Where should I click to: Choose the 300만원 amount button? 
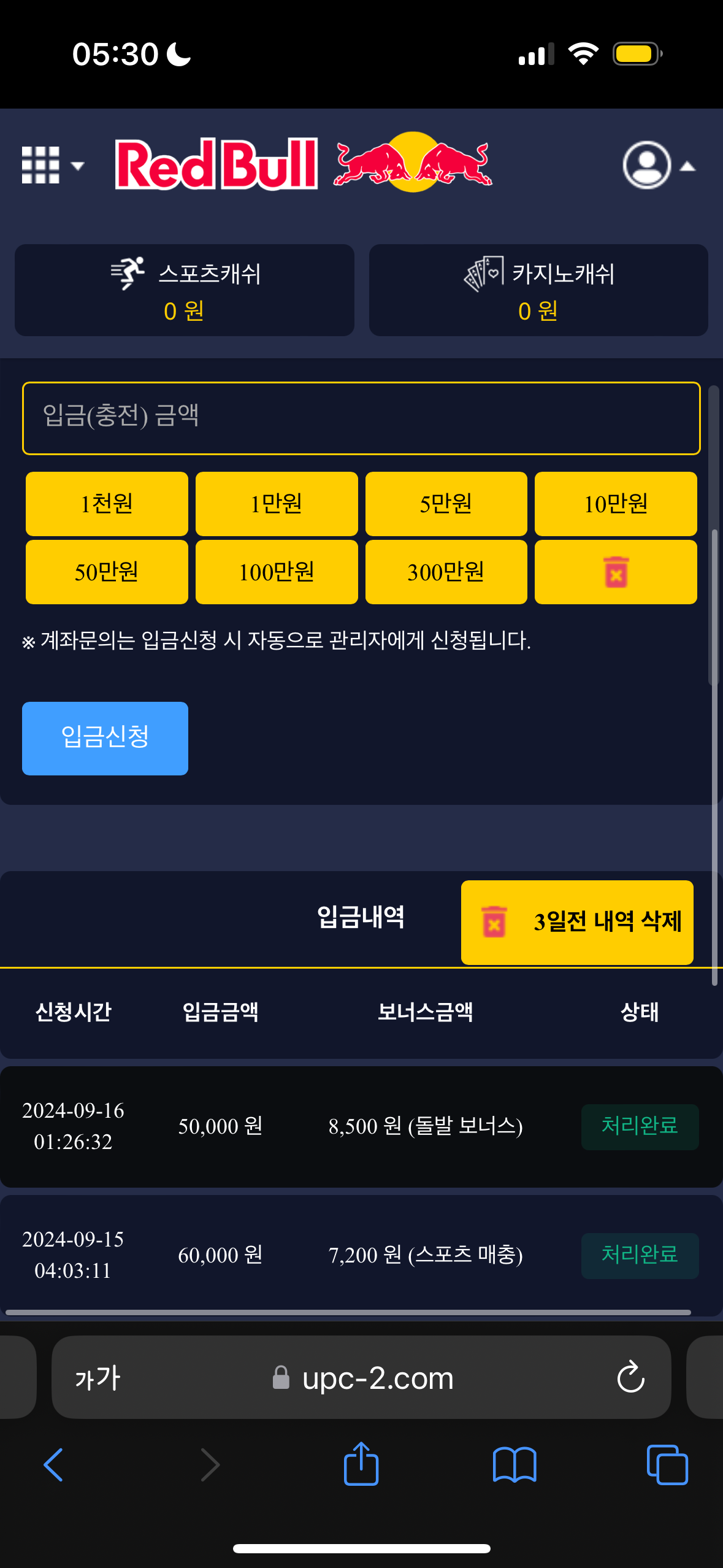pos(446,572)
